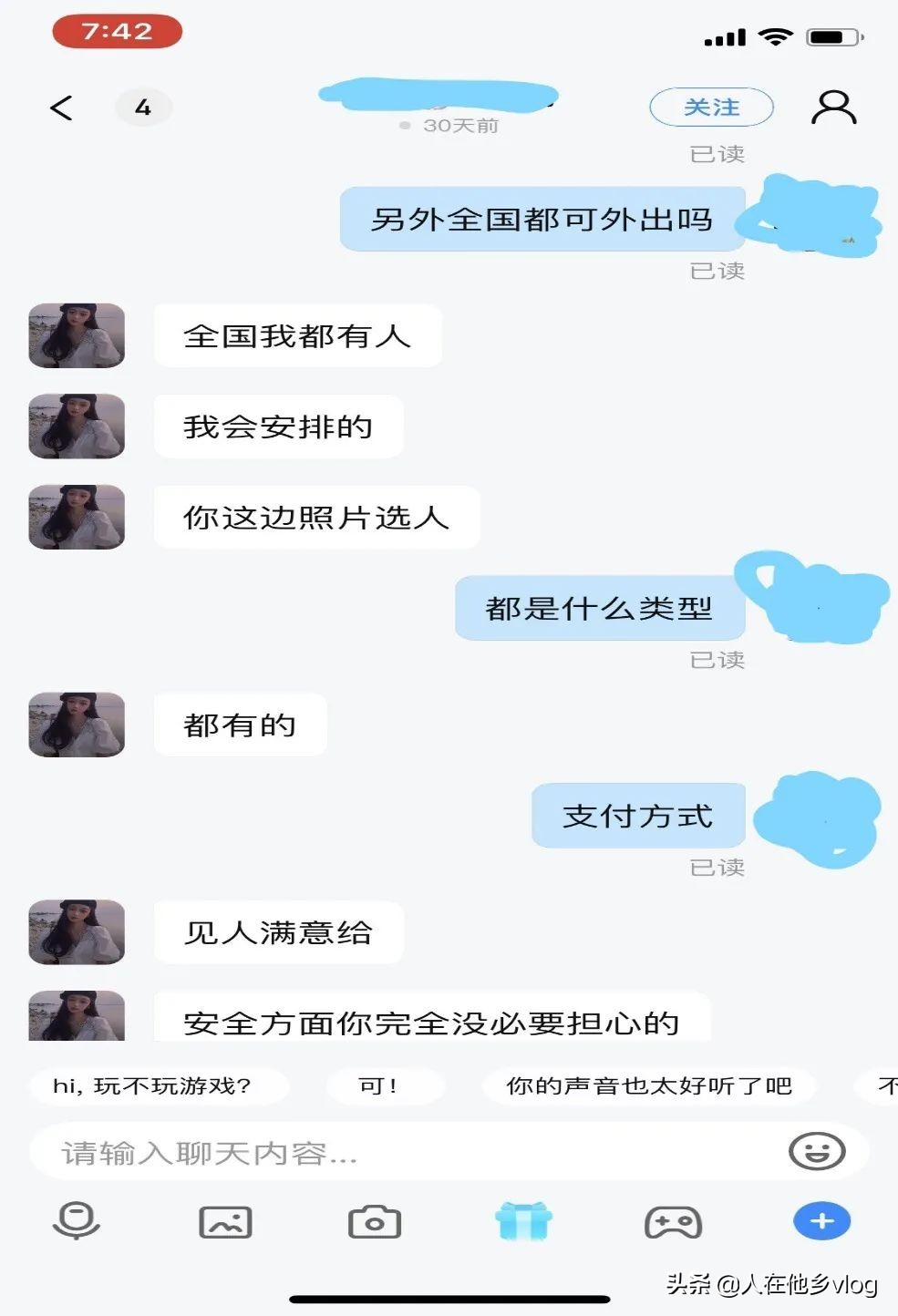Toggle following by tapping the 关注 button

[x=710, y=107]
